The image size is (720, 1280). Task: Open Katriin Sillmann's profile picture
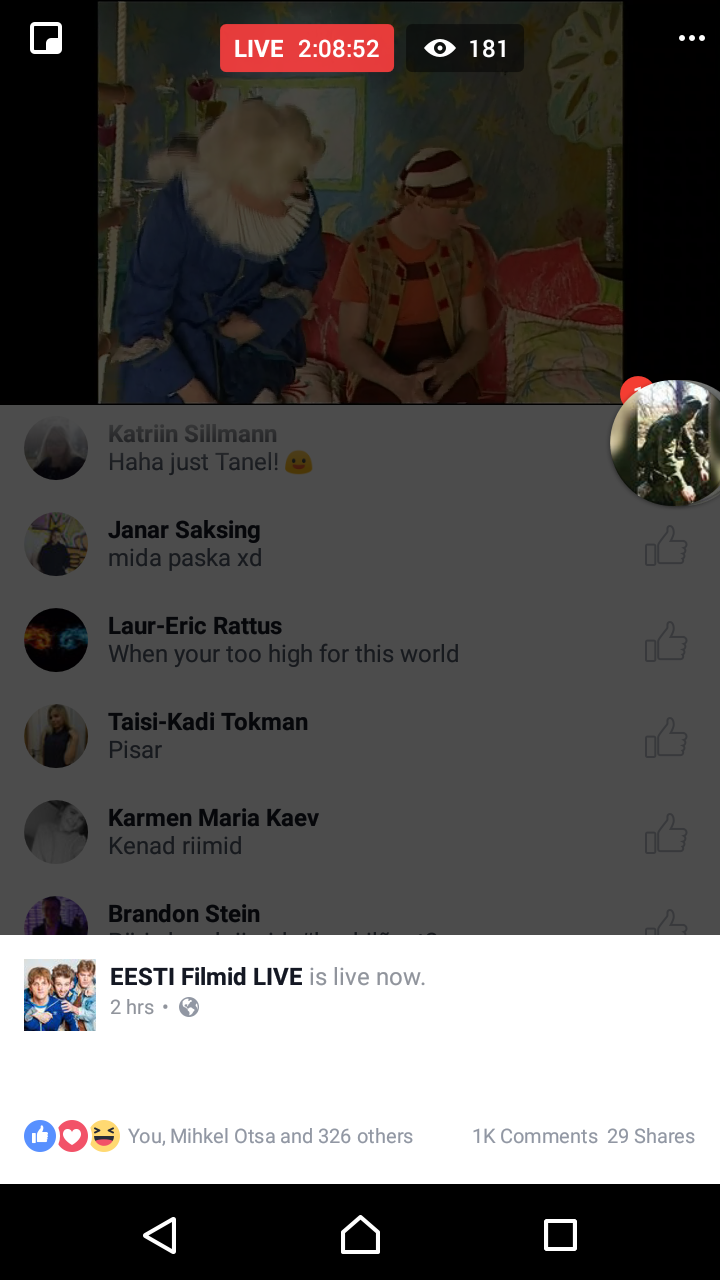(x=56, y=448)
